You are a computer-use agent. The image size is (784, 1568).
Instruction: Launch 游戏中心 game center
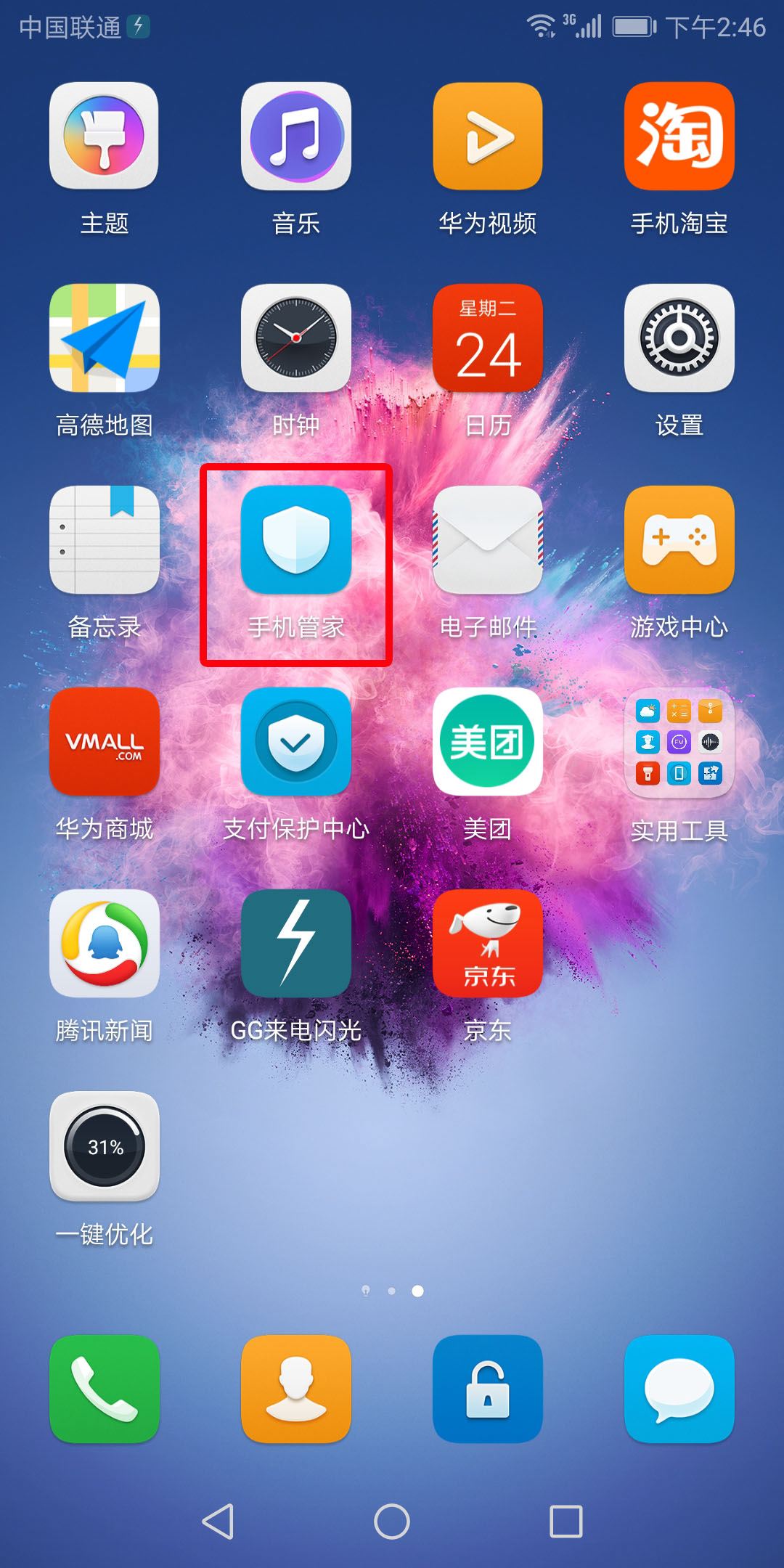(679, 541)
